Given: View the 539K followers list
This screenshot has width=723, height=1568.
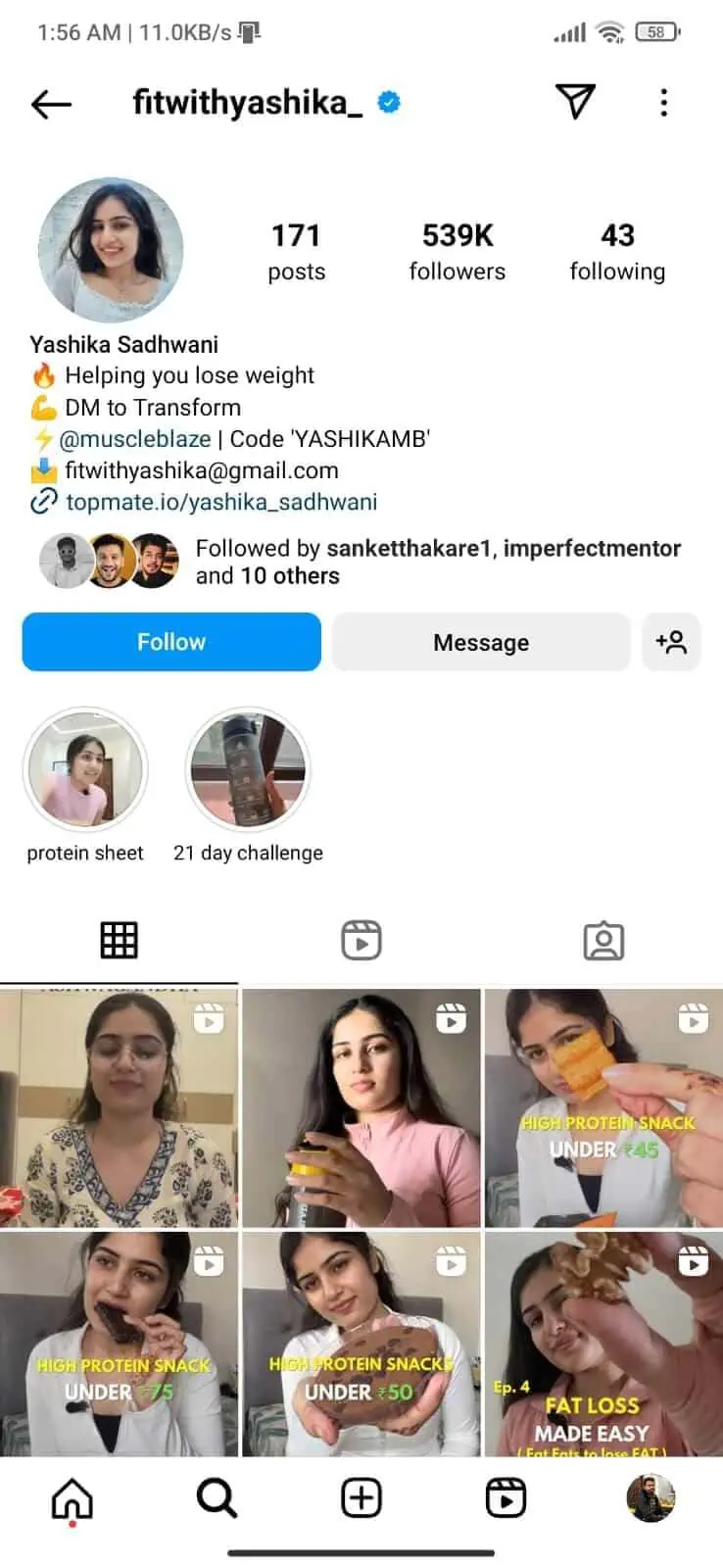Looking at the screenshot, I should [457, 251].
